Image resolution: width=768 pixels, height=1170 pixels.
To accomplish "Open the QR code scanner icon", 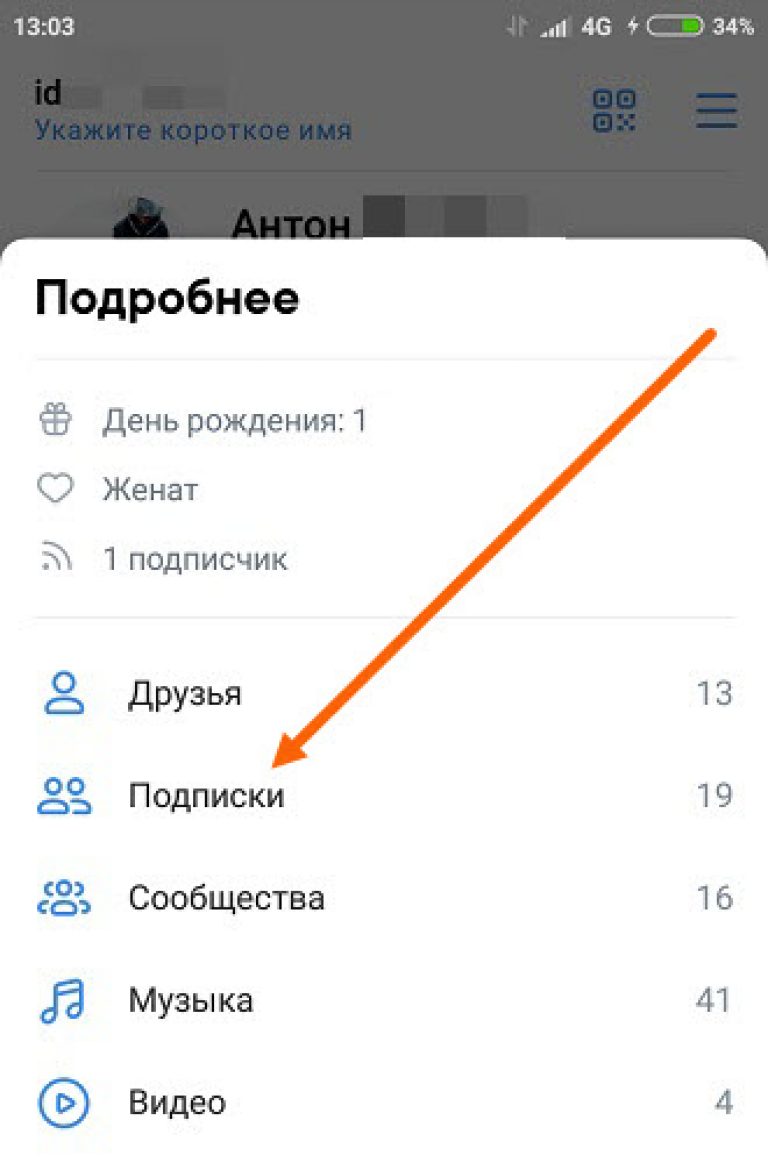I will (614, 110).
